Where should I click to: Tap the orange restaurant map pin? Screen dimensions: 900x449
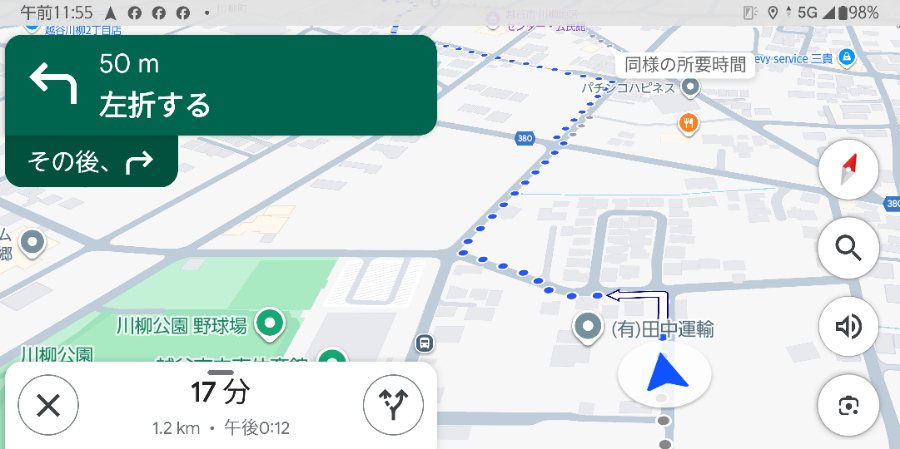pos(688,123)
